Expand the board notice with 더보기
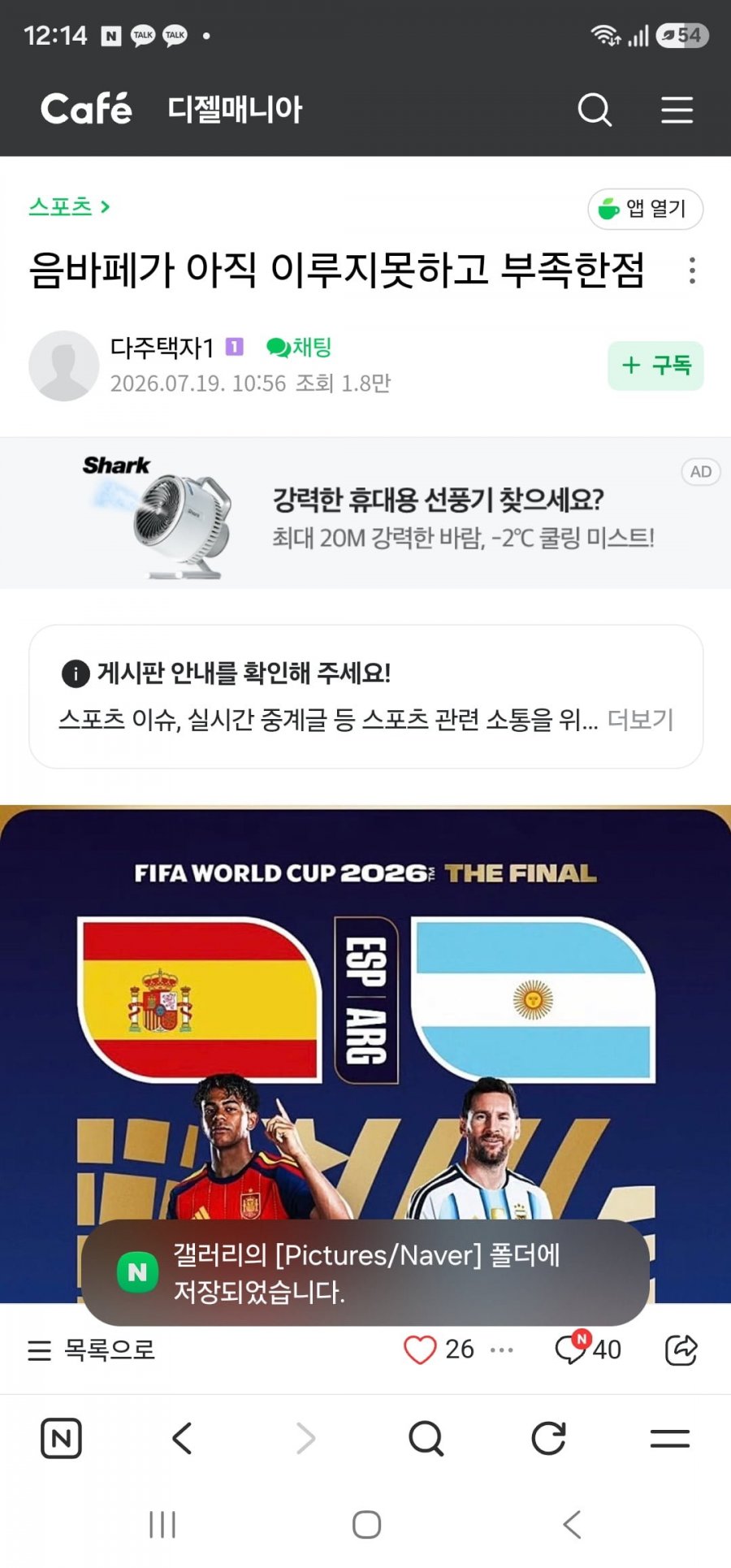The width and height of the screenshot is (731, 1568). [x=640, y=720]
